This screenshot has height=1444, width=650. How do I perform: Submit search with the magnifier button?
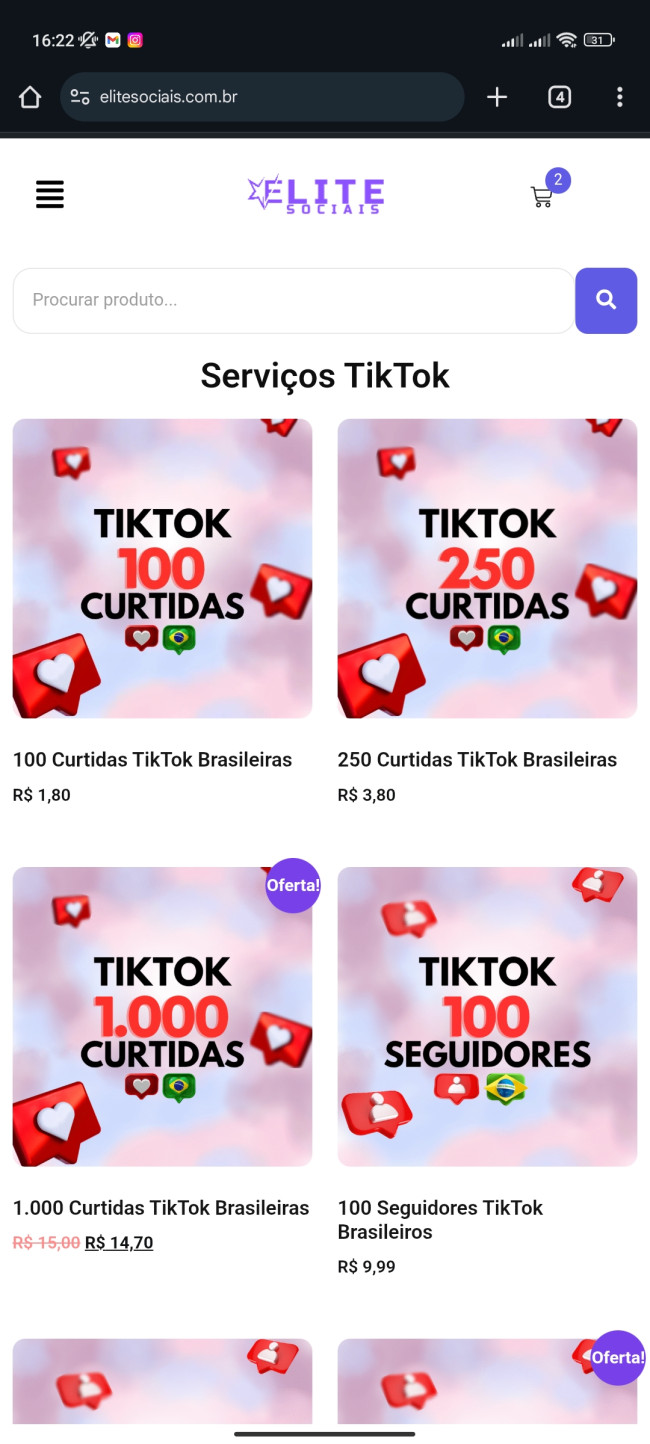(x=606, y=300)
